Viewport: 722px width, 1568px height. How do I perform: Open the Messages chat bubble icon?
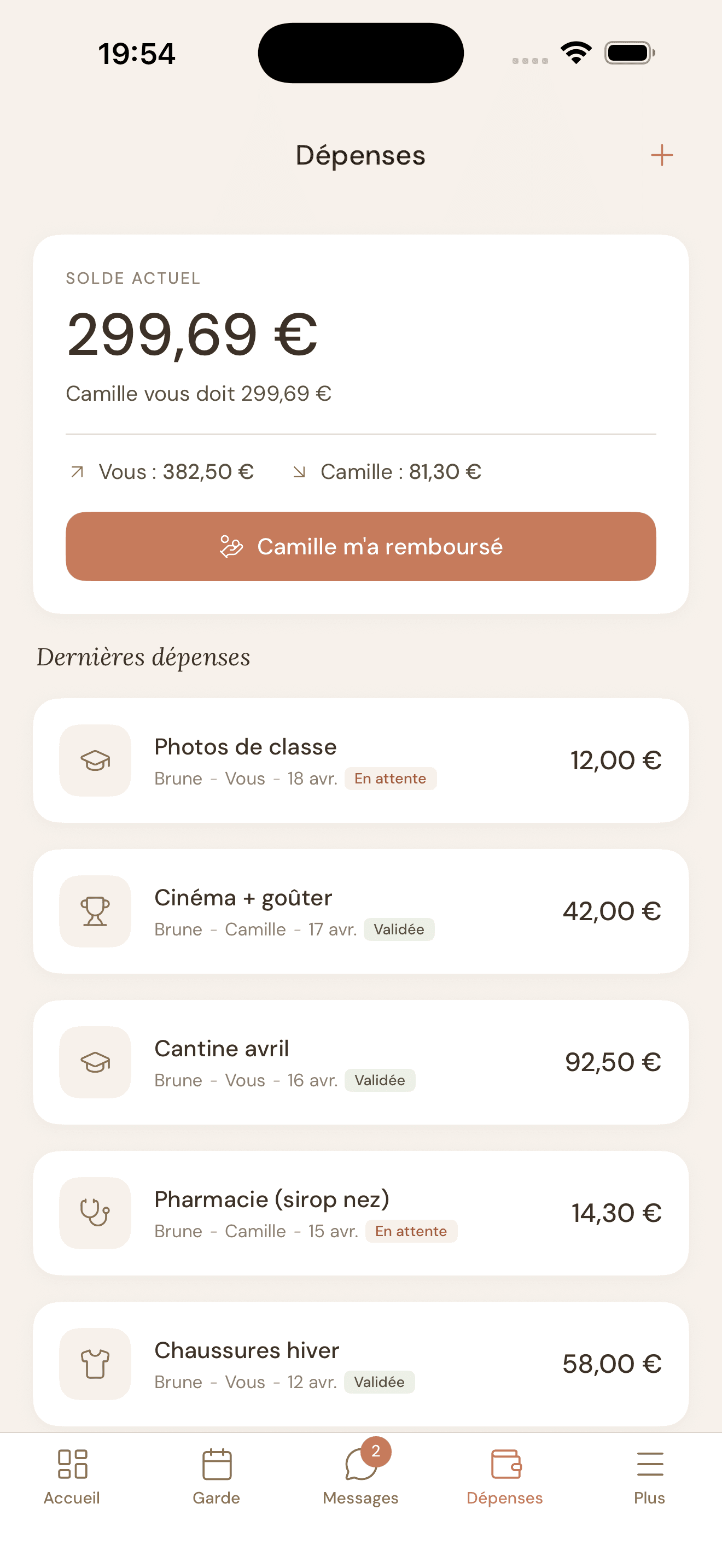[361, 1468]
